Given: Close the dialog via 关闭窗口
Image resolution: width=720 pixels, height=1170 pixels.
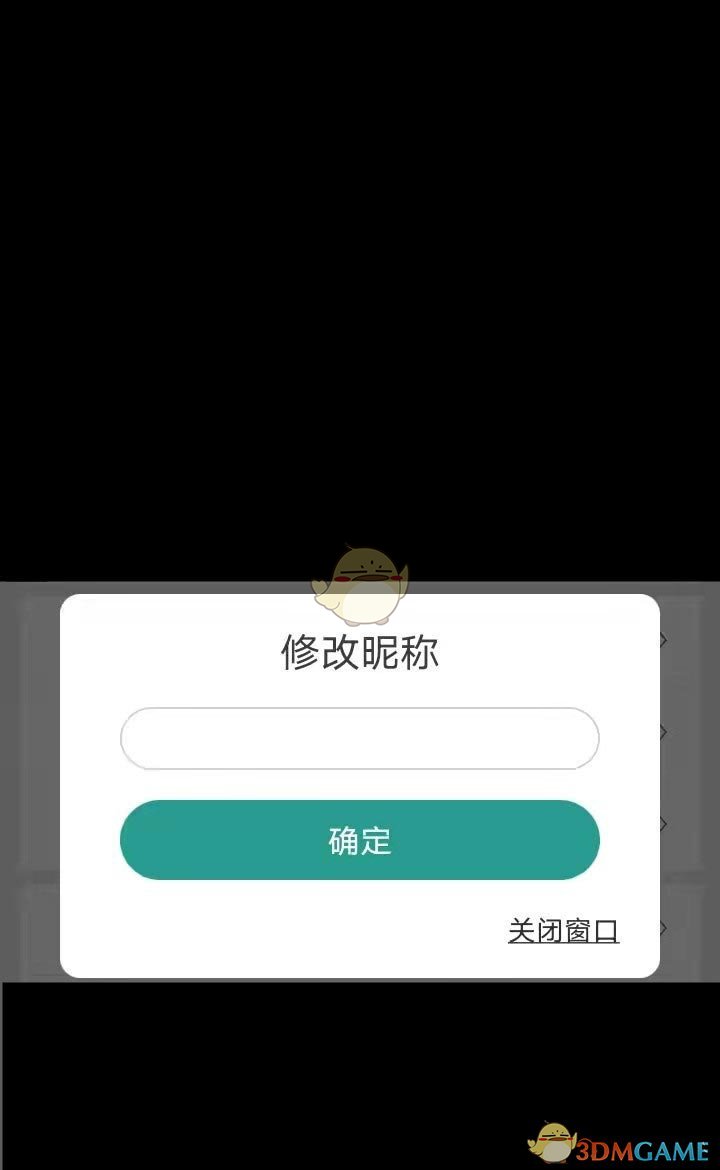Looking at the screenshot, I should click(563, 931).
